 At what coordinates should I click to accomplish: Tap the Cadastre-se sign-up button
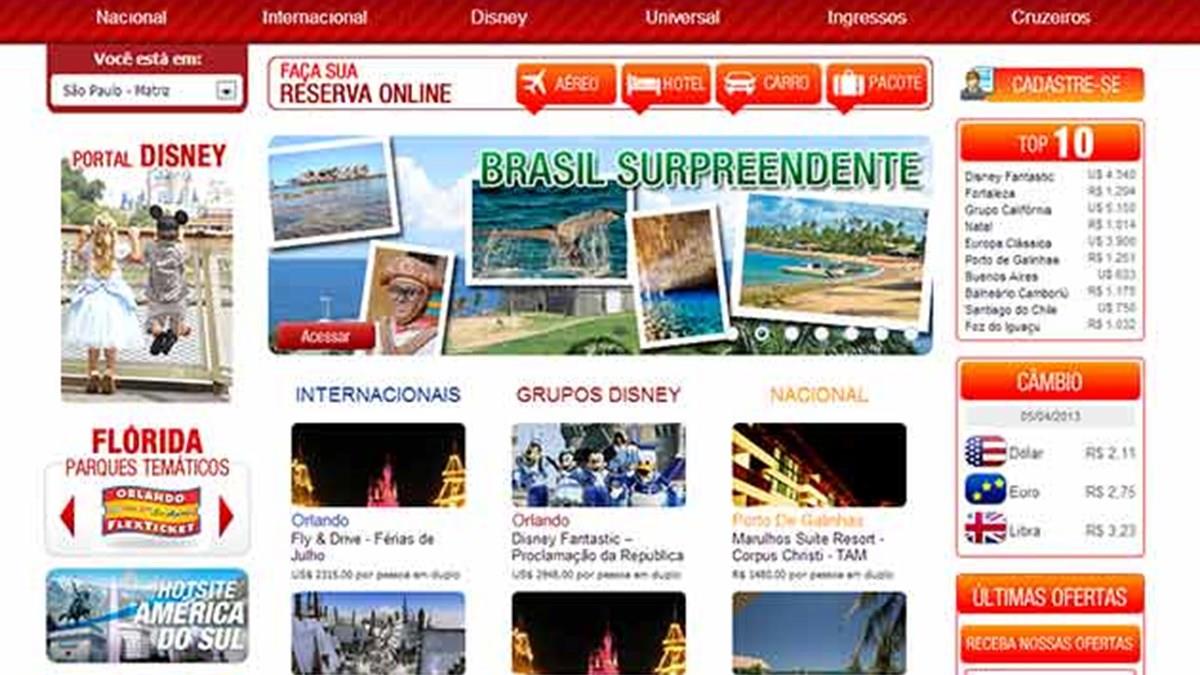pyautogui.click(x=1065, y=85)
